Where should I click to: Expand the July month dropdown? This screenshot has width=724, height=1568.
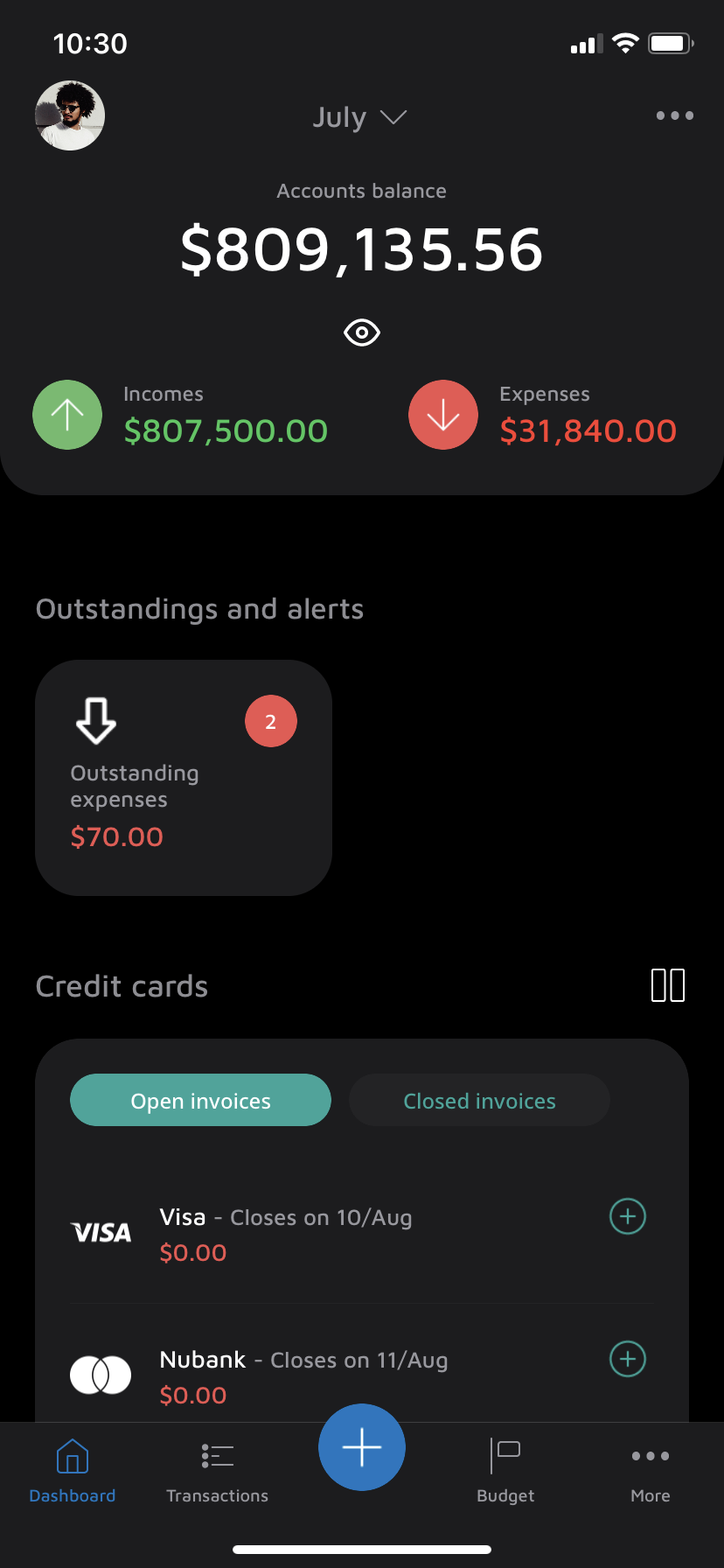pyautogui.click(x=360, y=117)
